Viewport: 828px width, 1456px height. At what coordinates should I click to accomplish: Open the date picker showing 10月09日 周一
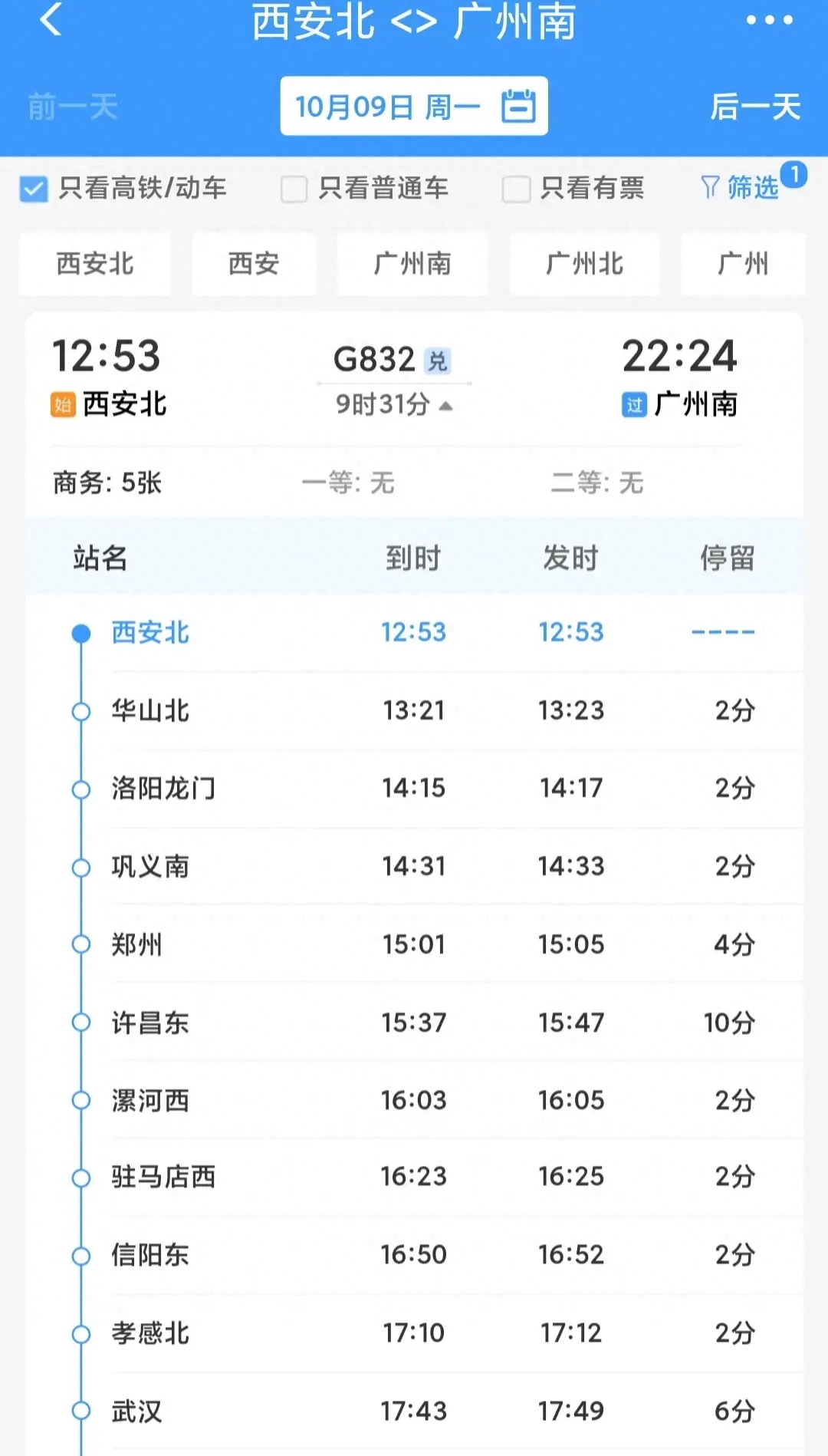414,107
